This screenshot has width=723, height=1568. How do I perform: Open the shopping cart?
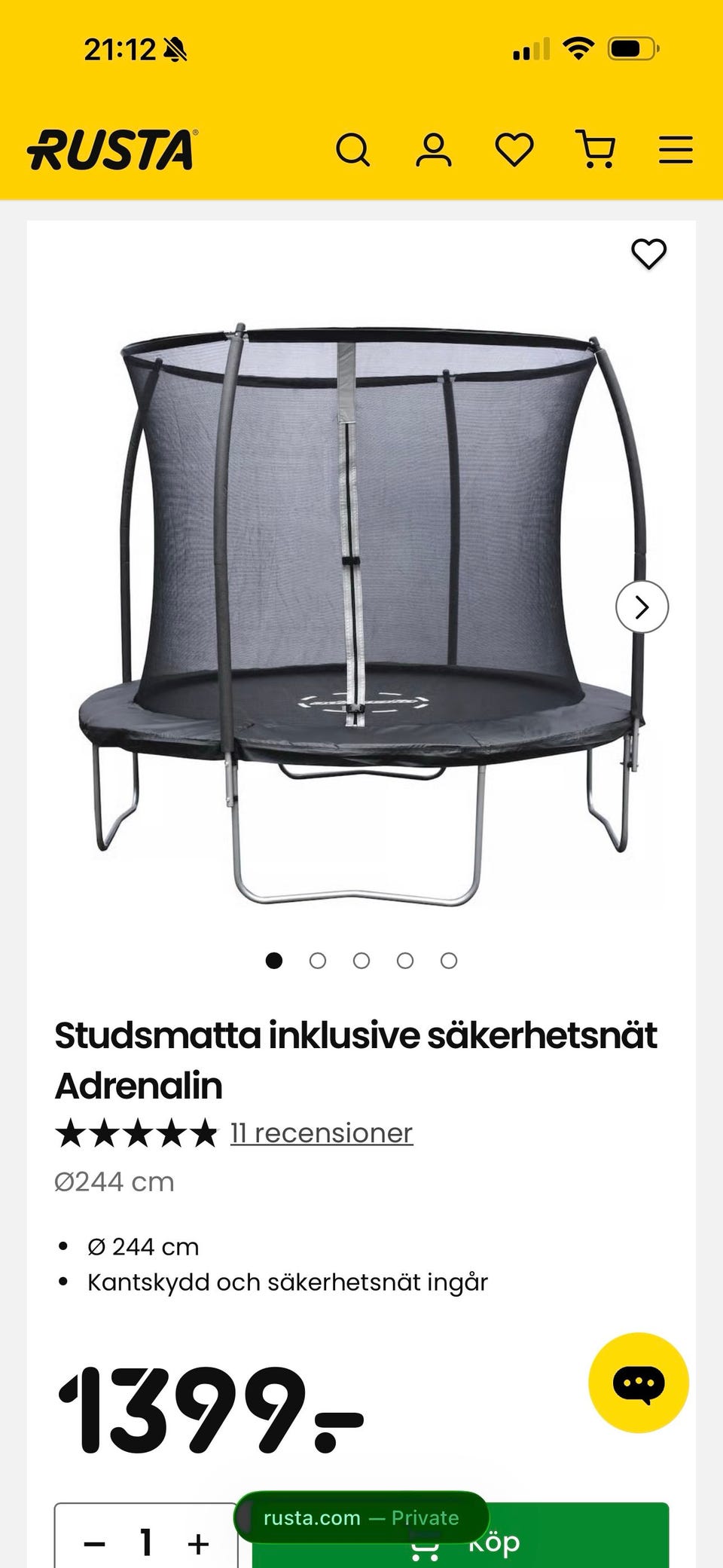click(596, 150)
